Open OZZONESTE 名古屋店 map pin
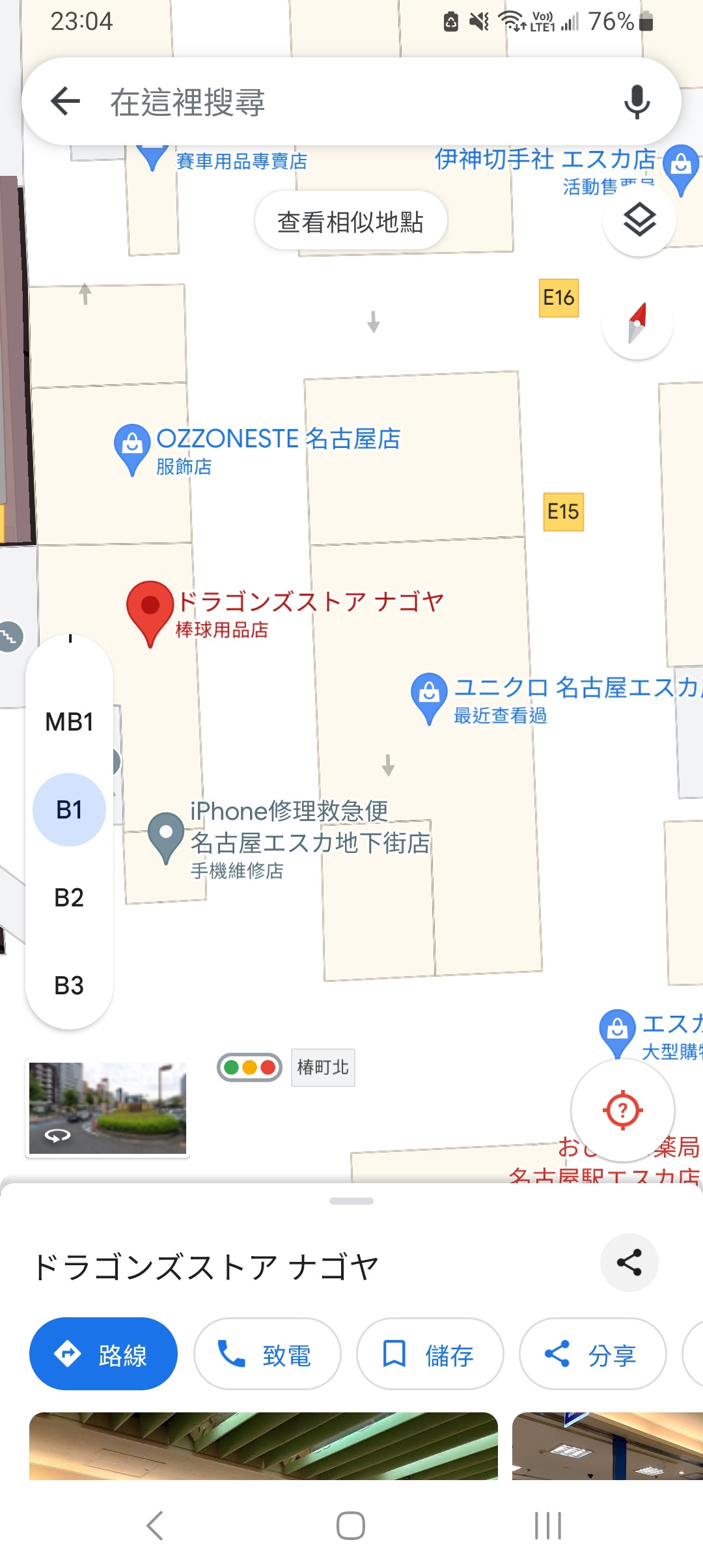 [x=132, y=448]
